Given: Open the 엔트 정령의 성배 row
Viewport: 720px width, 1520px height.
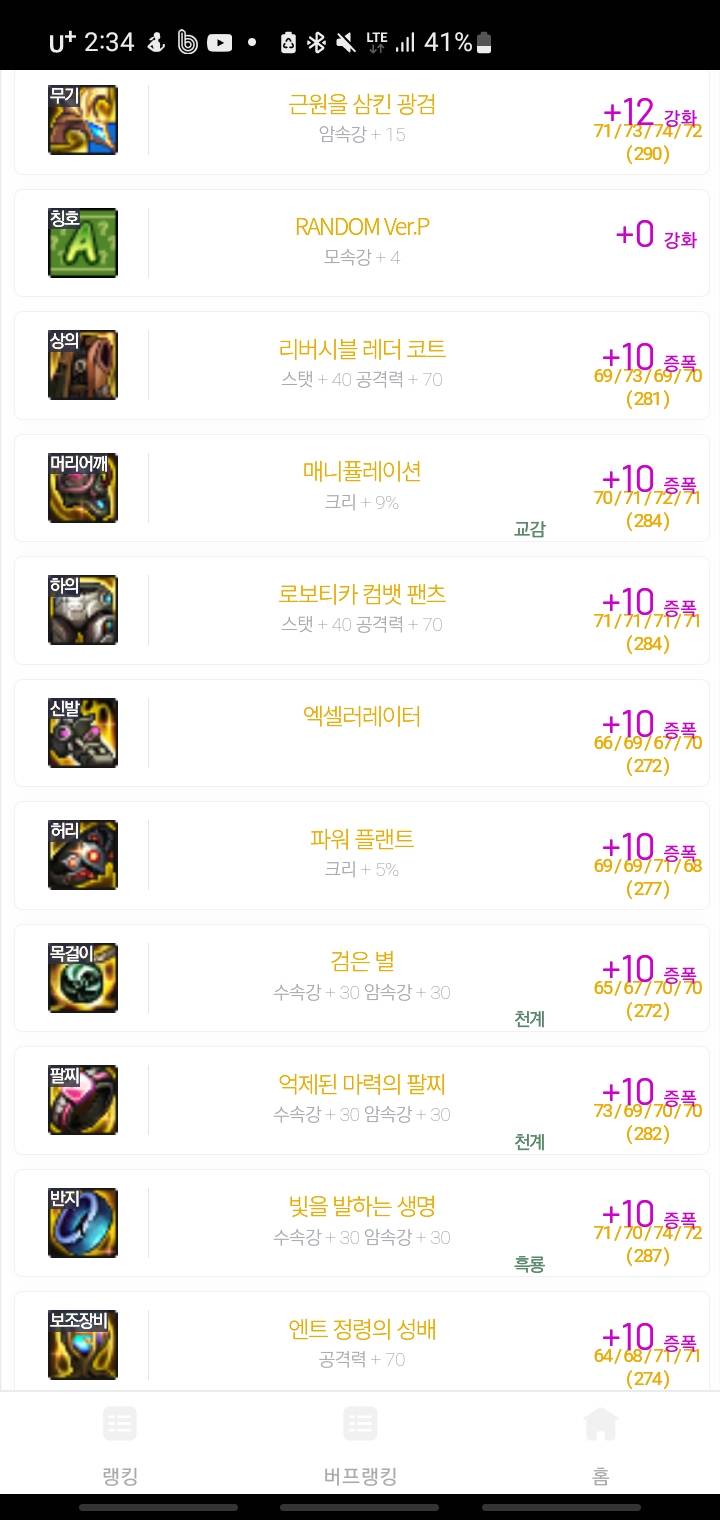Looking at the screenshot, I should point(361,1342).
